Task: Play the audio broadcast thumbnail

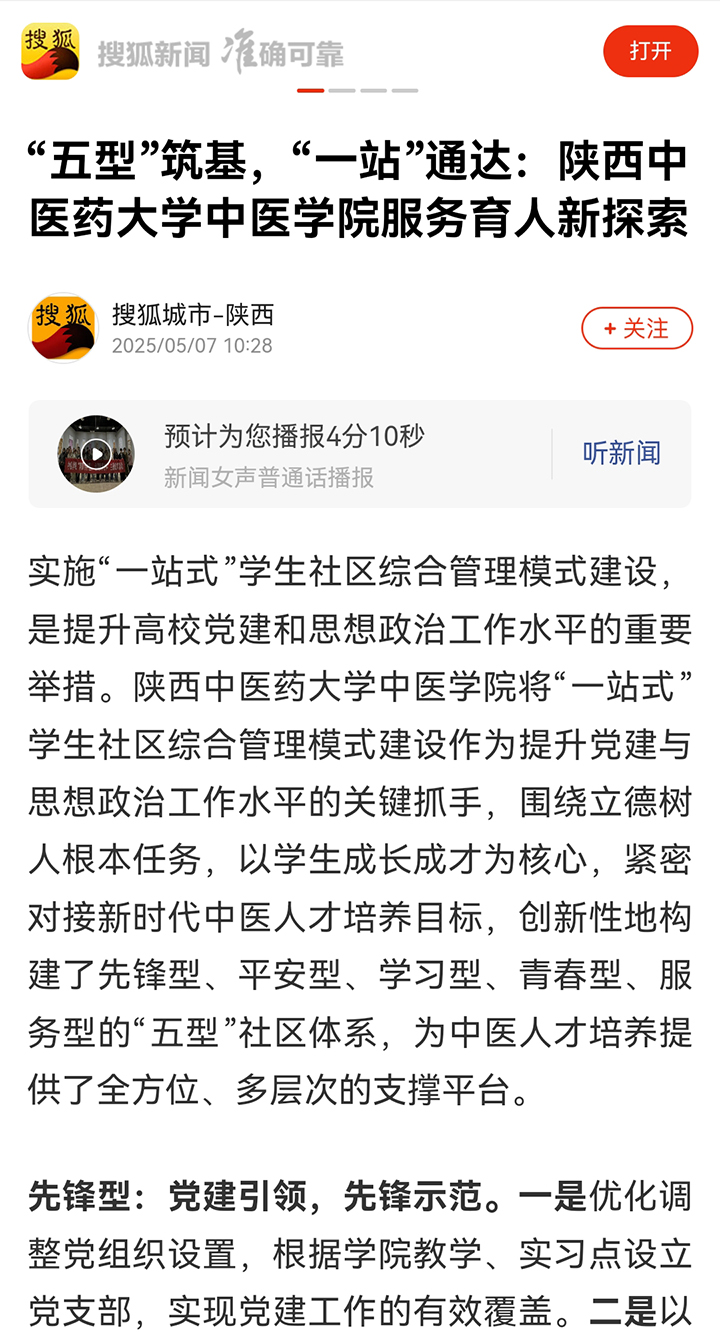Action: [96, 454]
